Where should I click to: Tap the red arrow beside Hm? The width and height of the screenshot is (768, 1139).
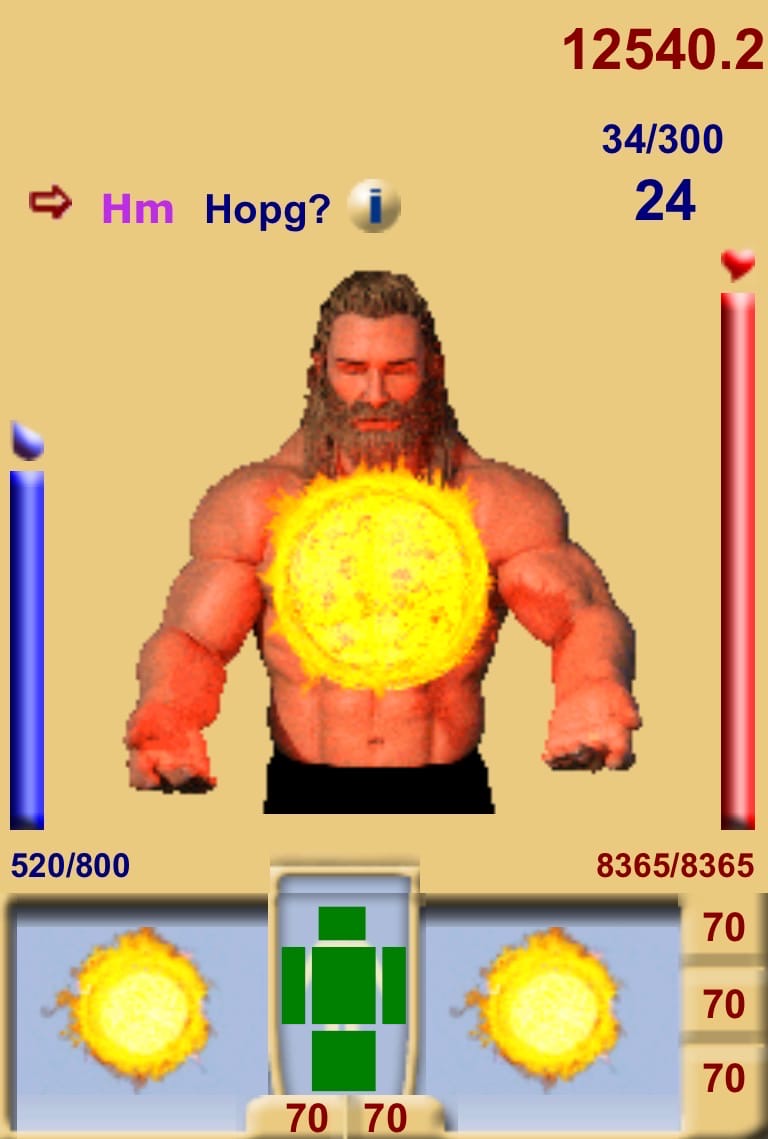pos(50,204)
